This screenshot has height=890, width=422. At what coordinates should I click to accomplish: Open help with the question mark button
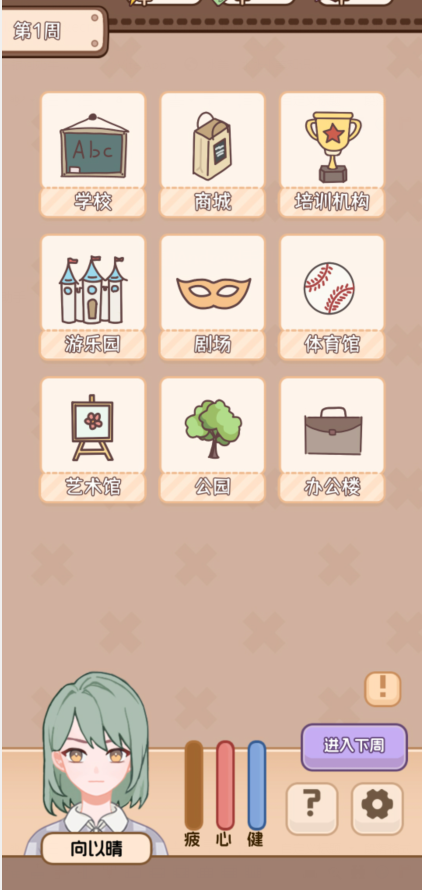coord(312,808)
